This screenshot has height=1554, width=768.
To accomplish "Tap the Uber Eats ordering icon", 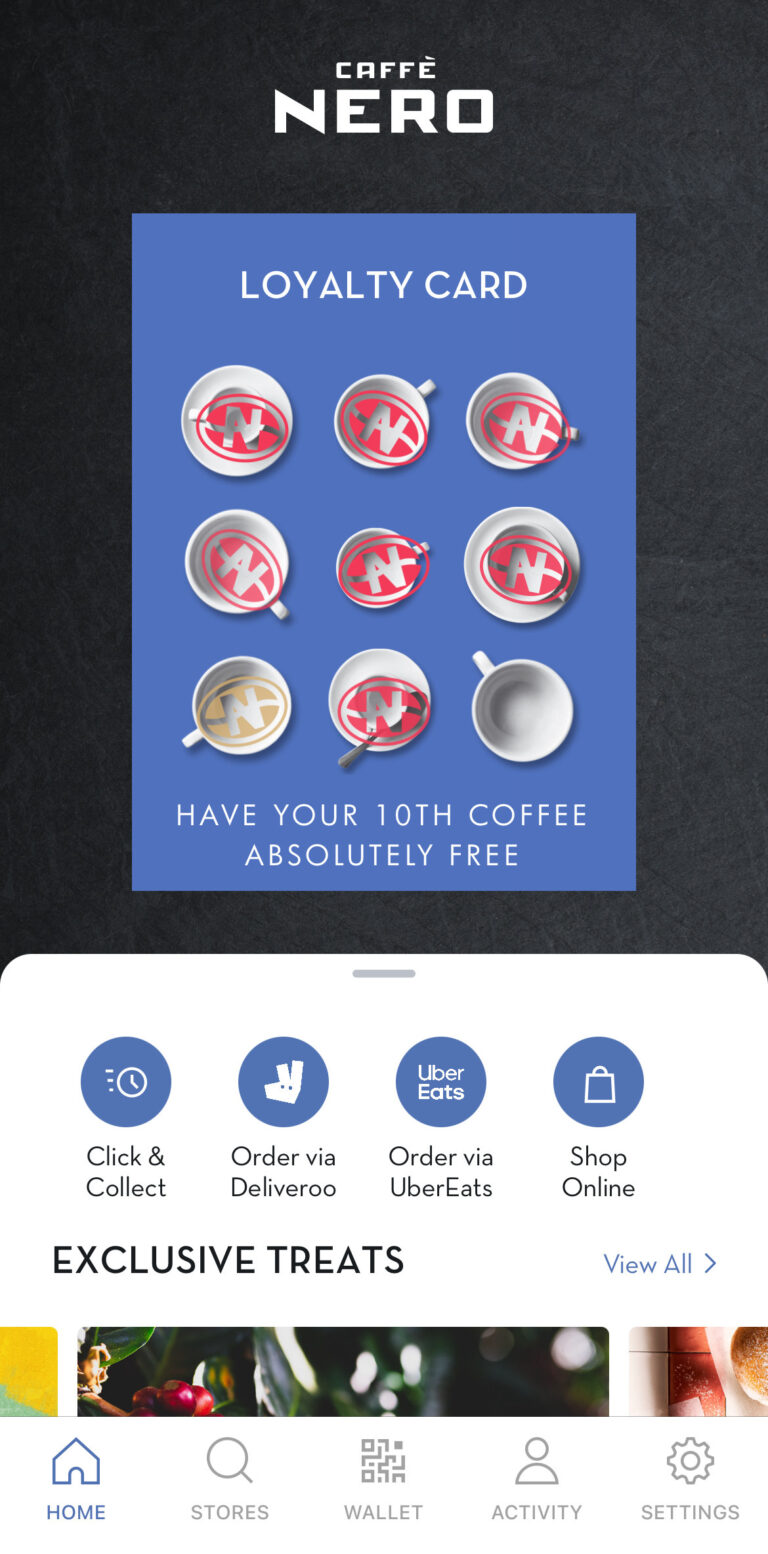I will (441, 1081).
